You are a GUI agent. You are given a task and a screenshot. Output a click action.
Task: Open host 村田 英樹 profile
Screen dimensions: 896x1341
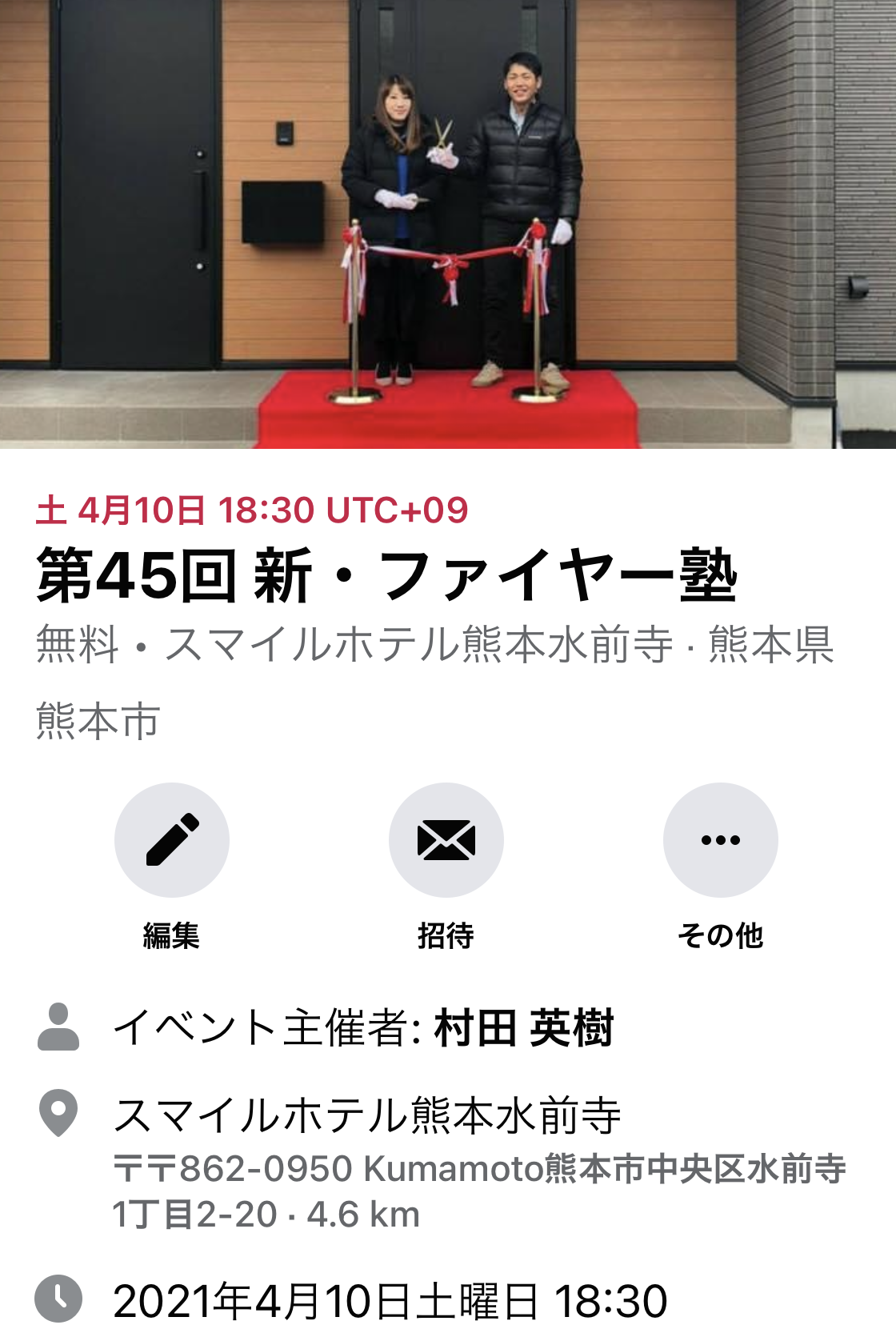click(x=523, y=1028)
